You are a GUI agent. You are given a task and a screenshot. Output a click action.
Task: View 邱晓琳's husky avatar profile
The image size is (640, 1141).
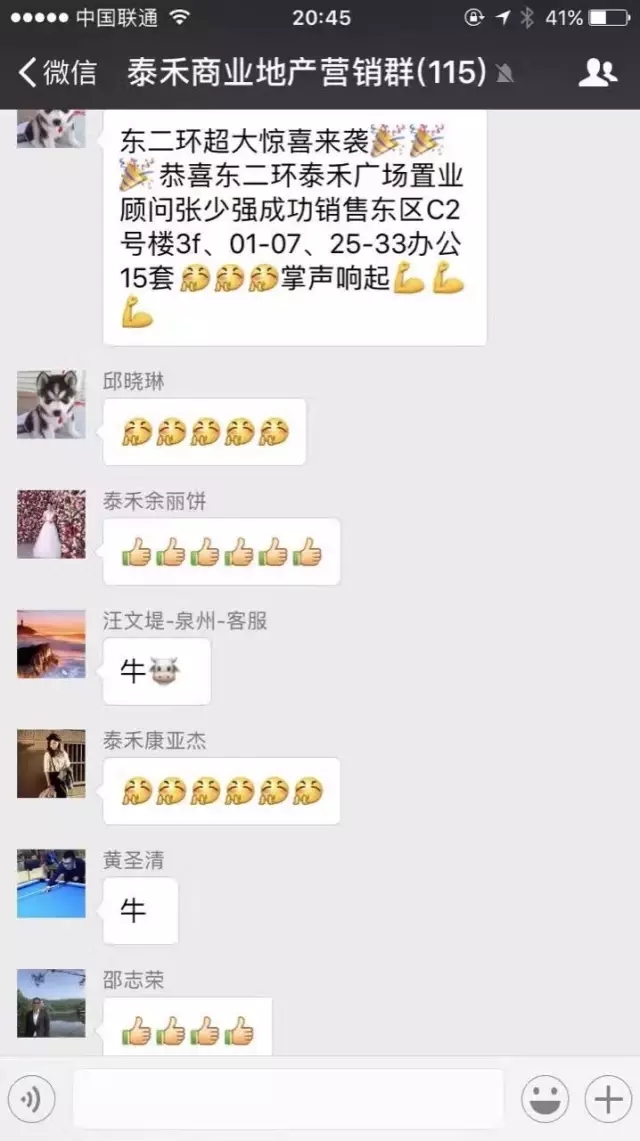click(x=51, y=404)
